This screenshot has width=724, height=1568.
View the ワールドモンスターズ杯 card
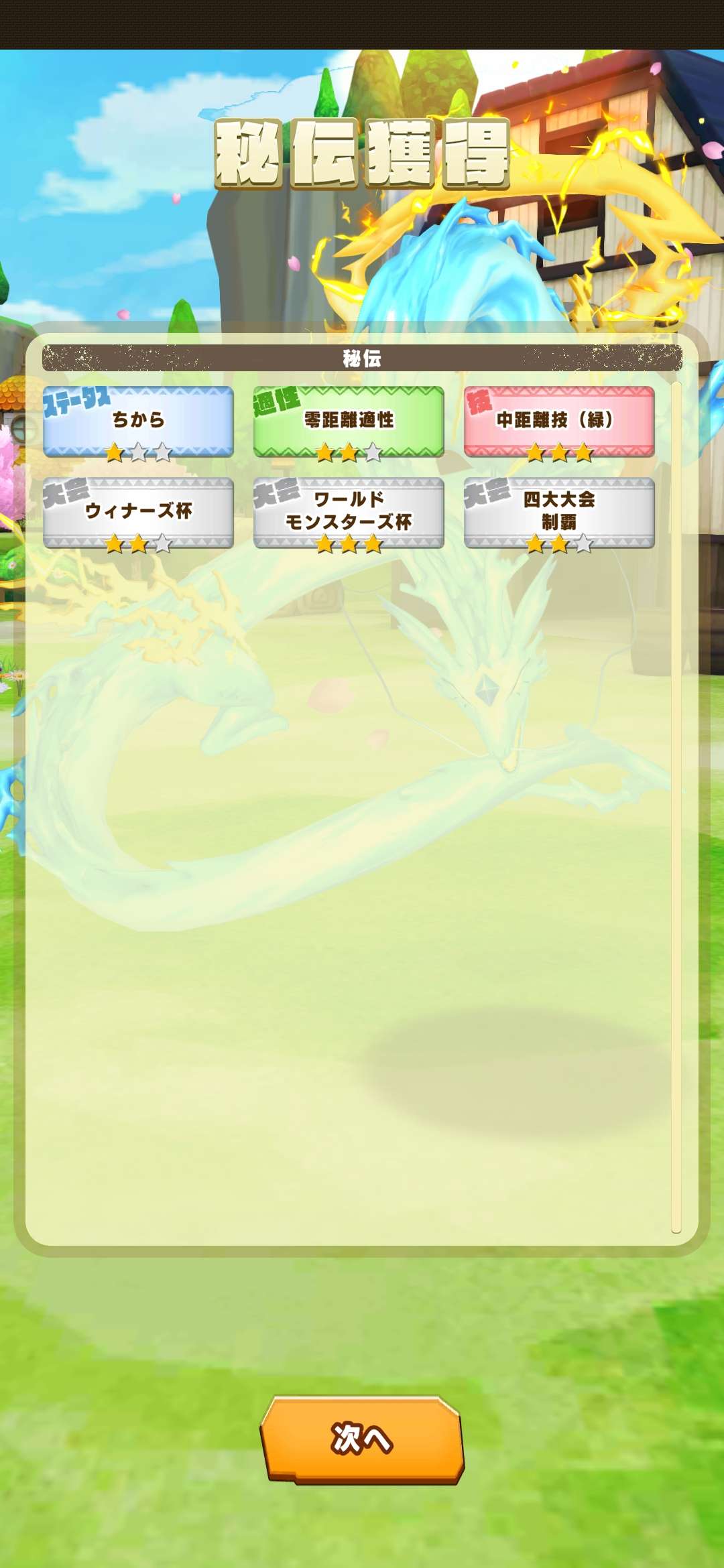coord(349,513)
